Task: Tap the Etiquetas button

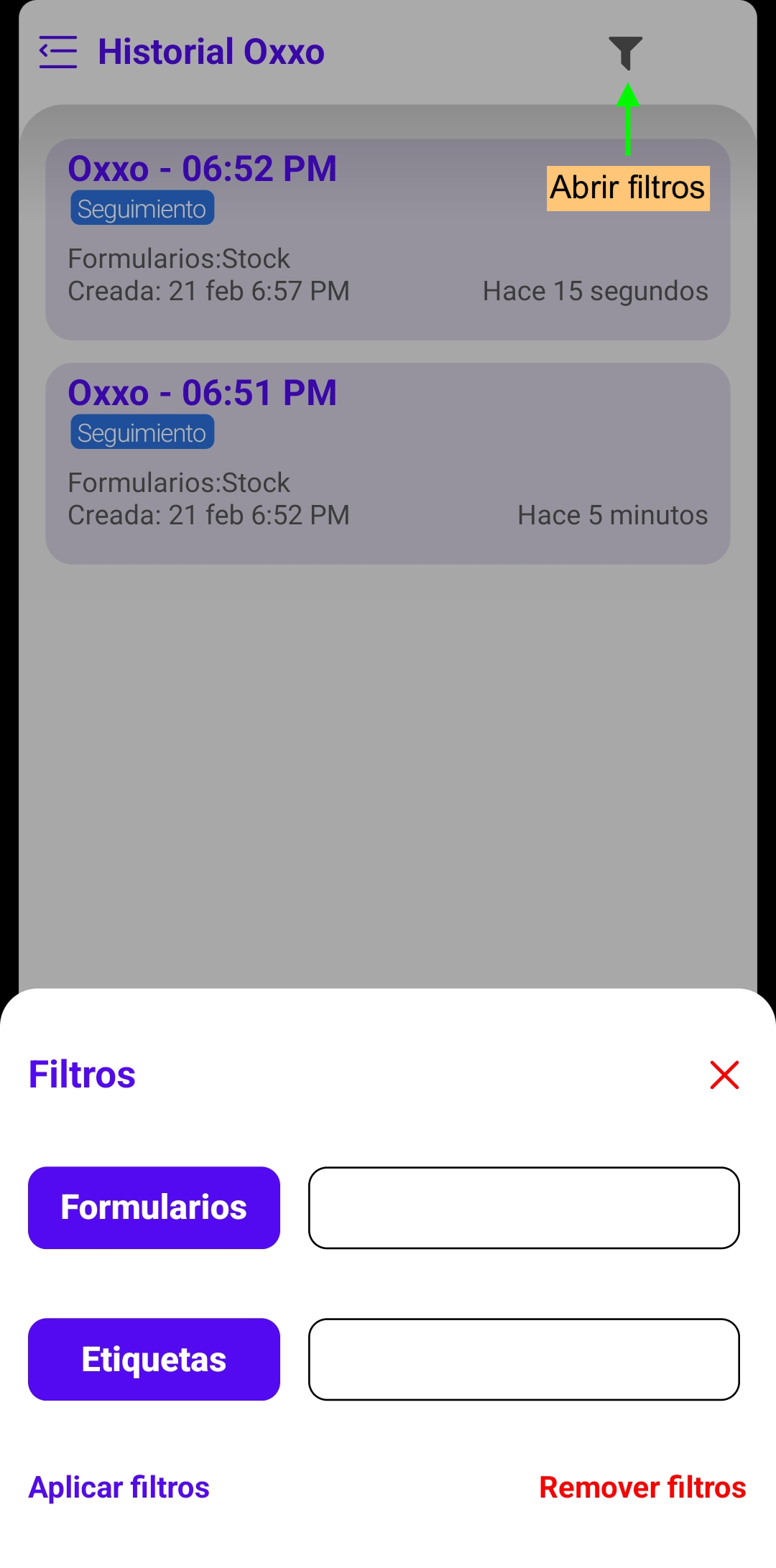Action: point(154,1359)
